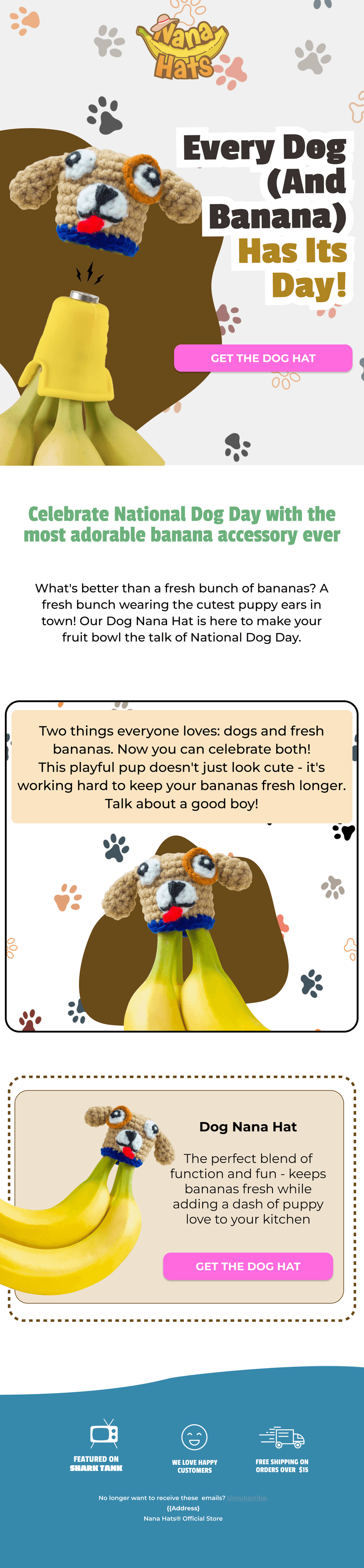
Task: Open the Unsubscribe link
Action: (x=247, y=1498)
